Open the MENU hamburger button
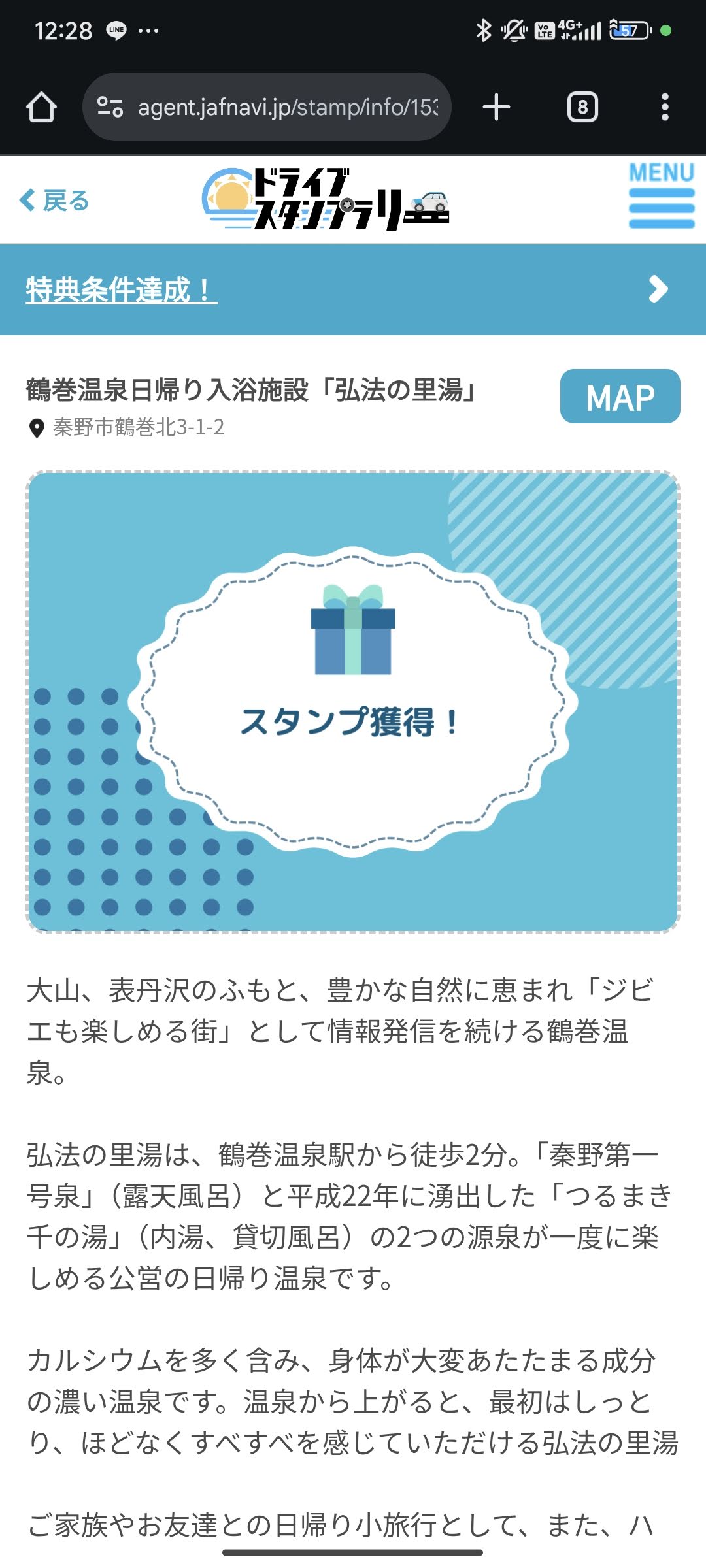The height and width of the screenshot is (1568, 706). [x=661, y=196]
